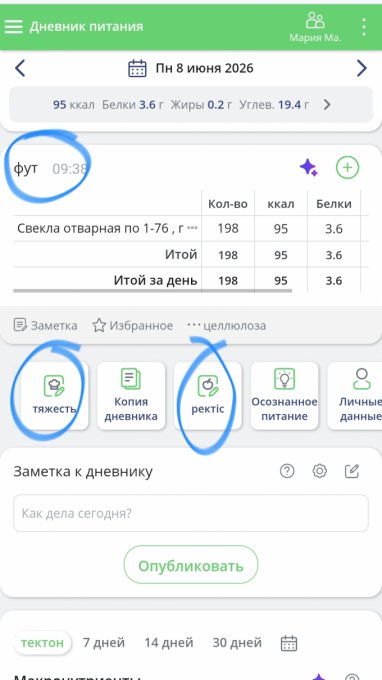
Task: Add a Заметка to the meal
Action: tap(46, 325)
